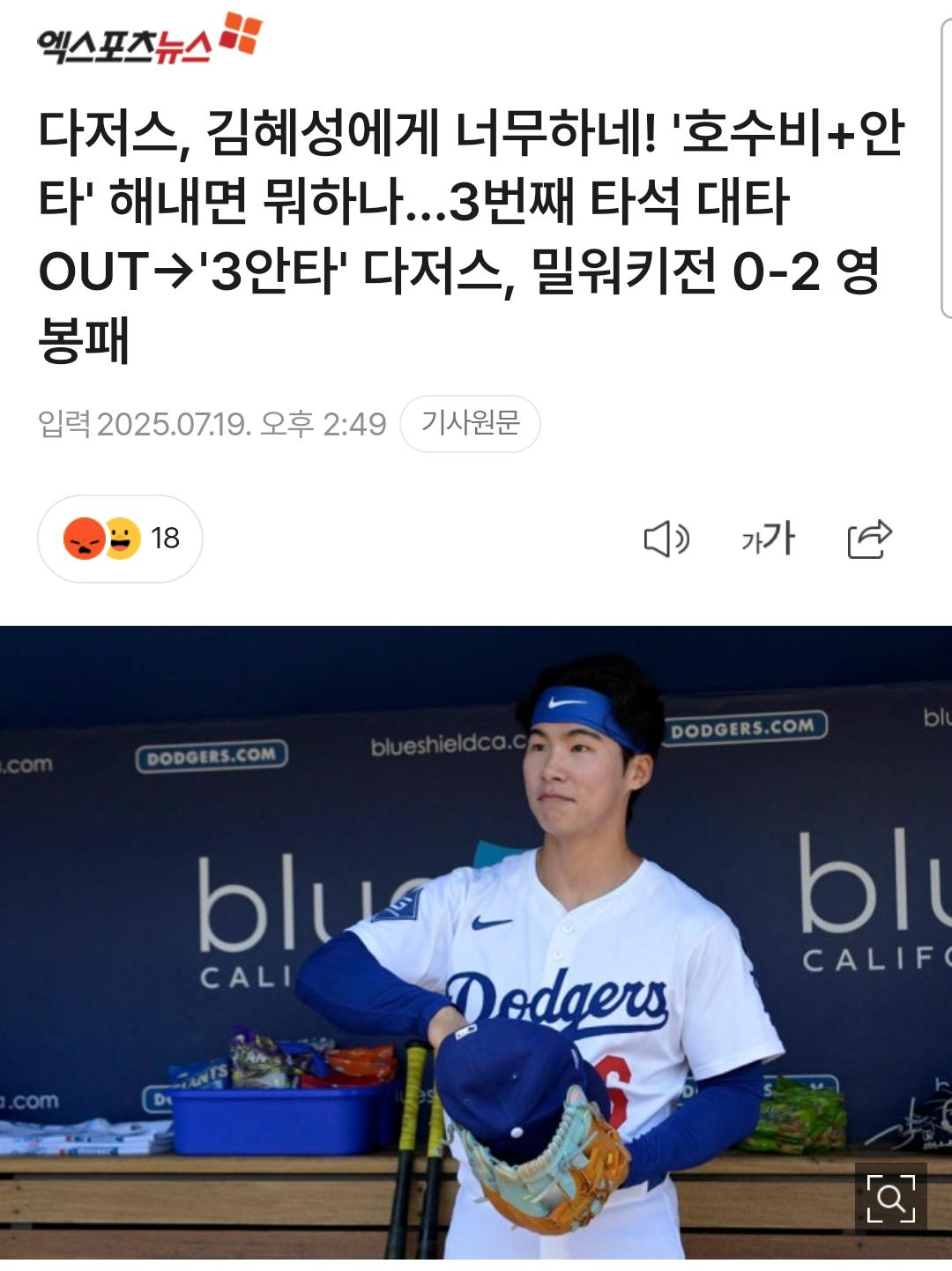This screenshot has width=952, height=1271.
Task: Open the 기사원문 original article link
Action: (x=470, y=424)
